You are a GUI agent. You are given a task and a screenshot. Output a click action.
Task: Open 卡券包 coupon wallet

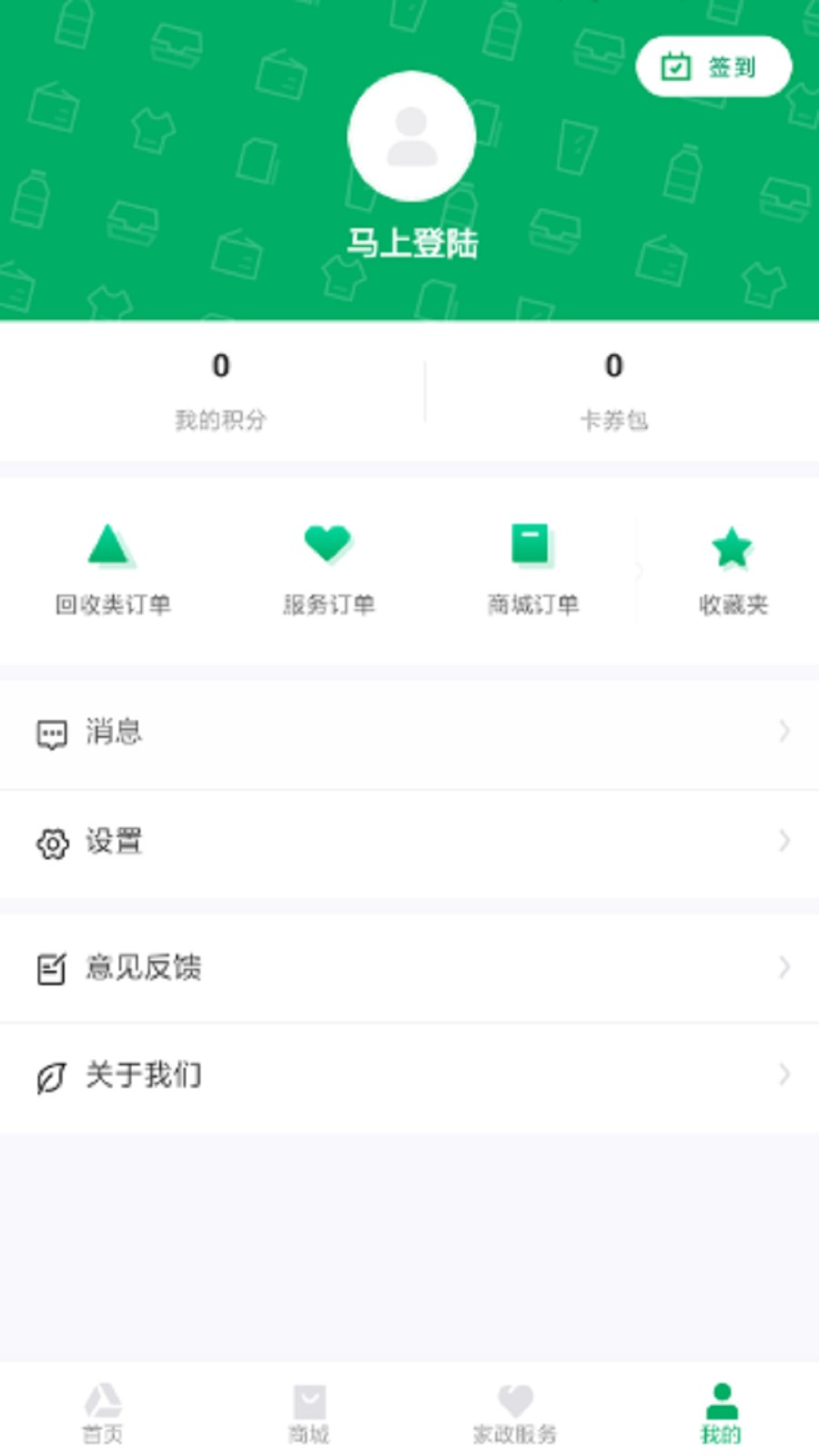pos(612,389)
